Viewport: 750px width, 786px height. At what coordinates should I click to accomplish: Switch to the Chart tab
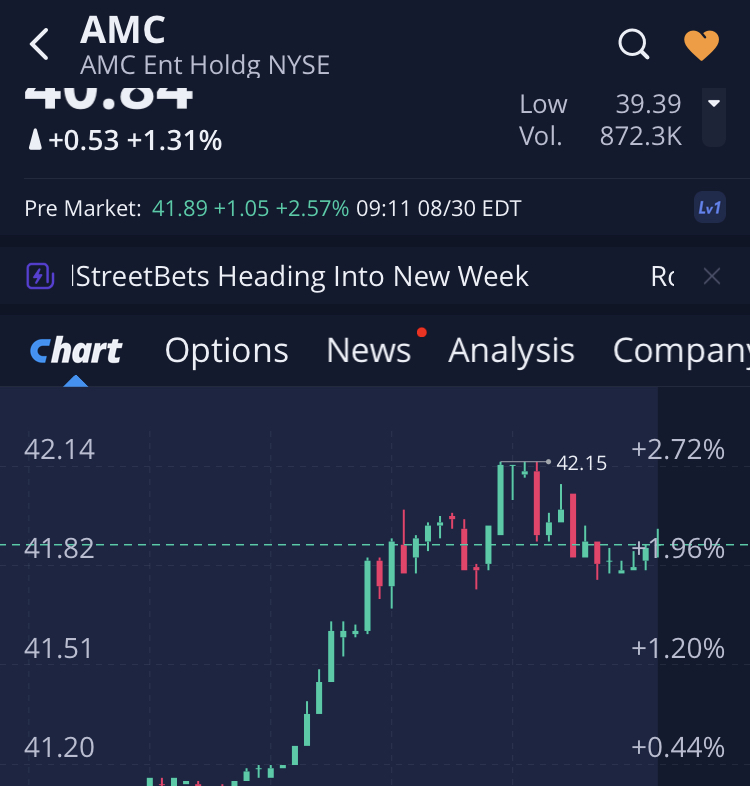[76, 350]
